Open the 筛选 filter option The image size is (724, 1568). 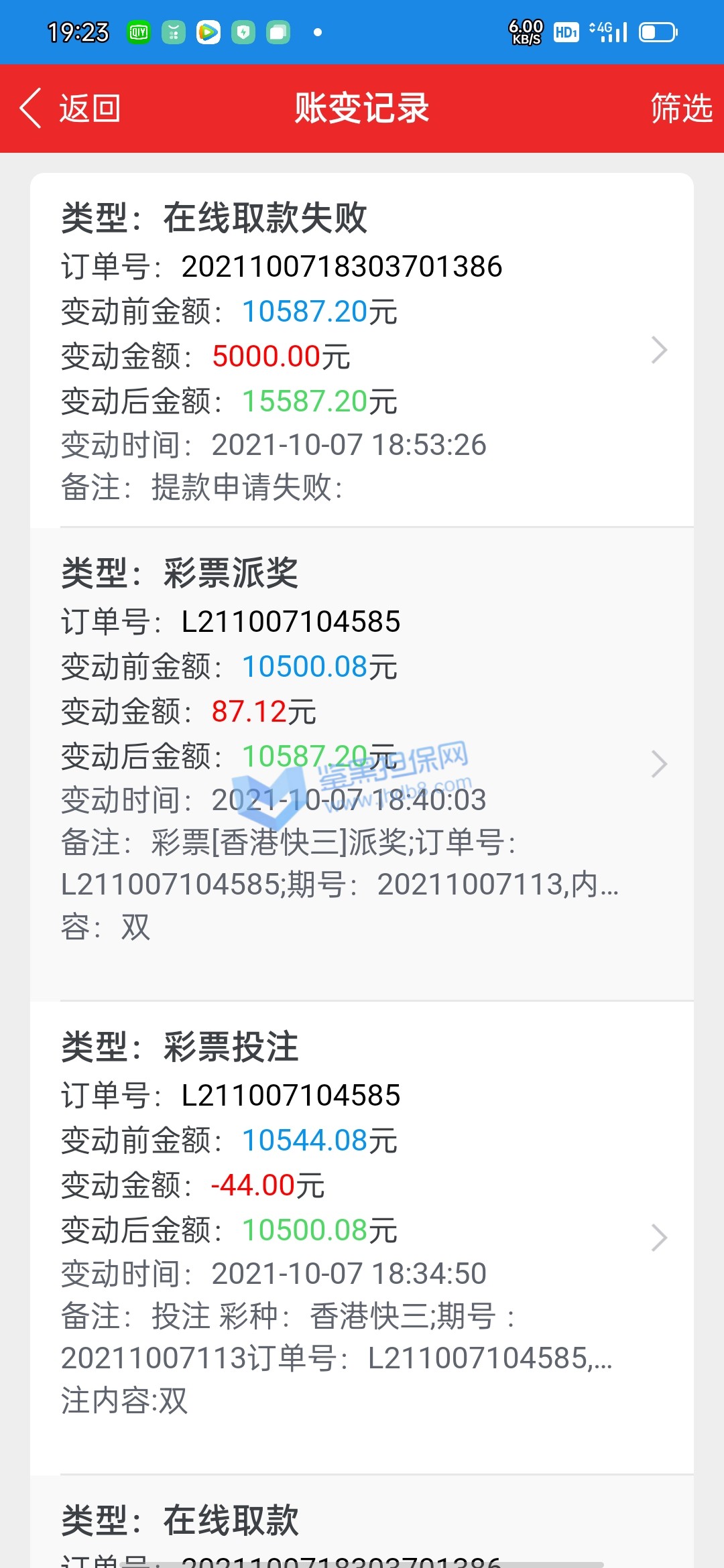click(x=680, y=109)
